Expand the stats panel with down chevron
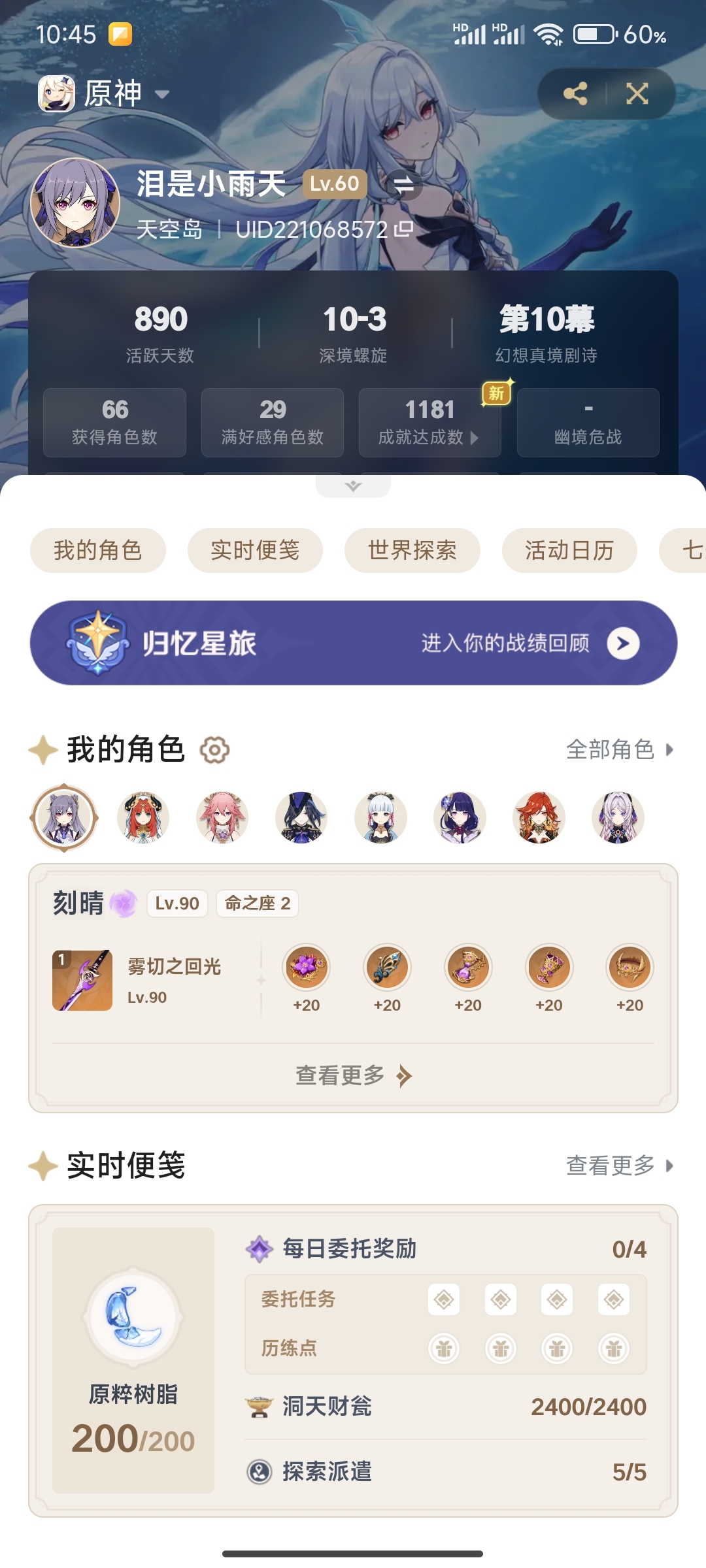This screenshot has height=1568, width=706. pyautogui.click(x=353, y=486)
